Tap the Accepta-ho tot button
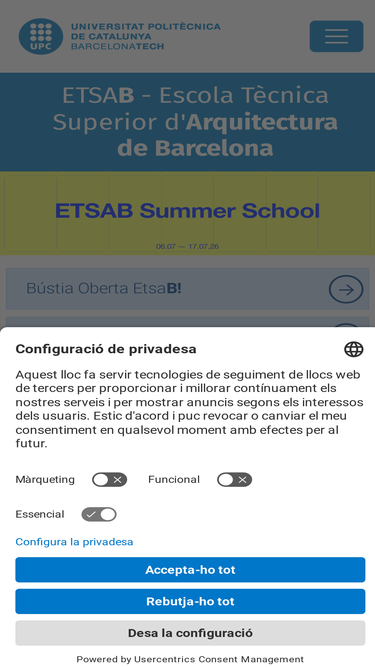The height and width of the screenshot is (667, 375). pyautogui.click(x=190, y=570)
